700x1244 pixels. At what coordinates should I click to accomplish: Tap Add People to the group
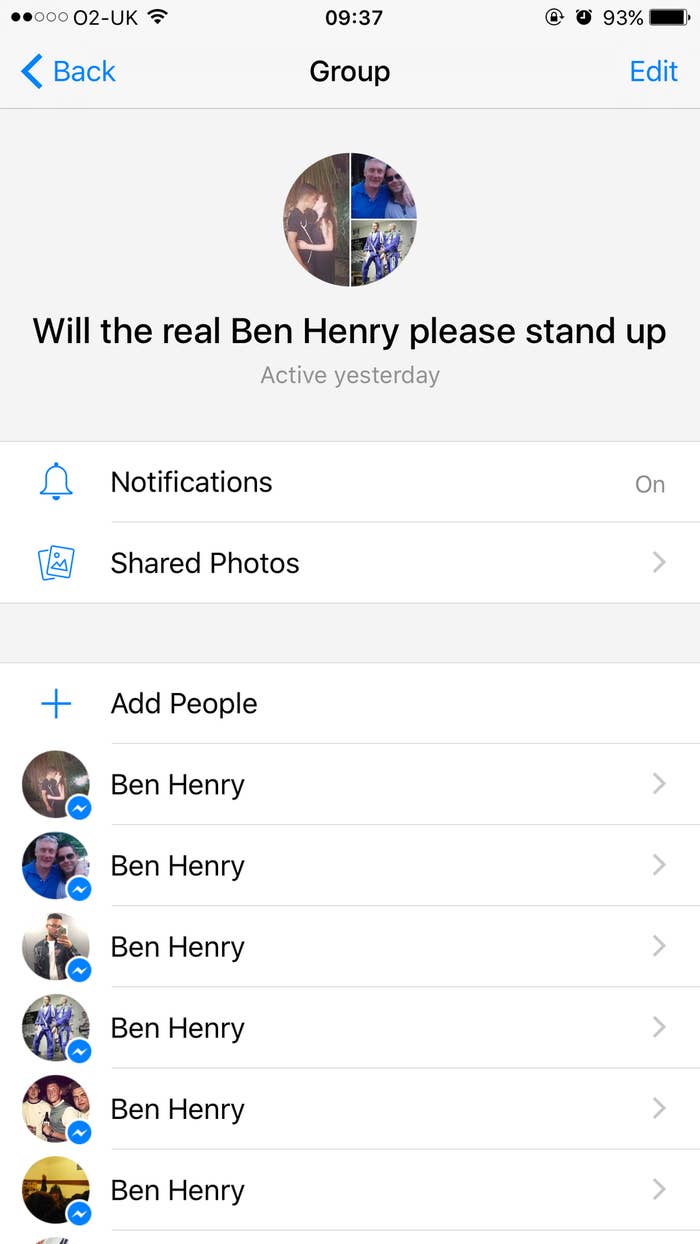pos(350,703)
